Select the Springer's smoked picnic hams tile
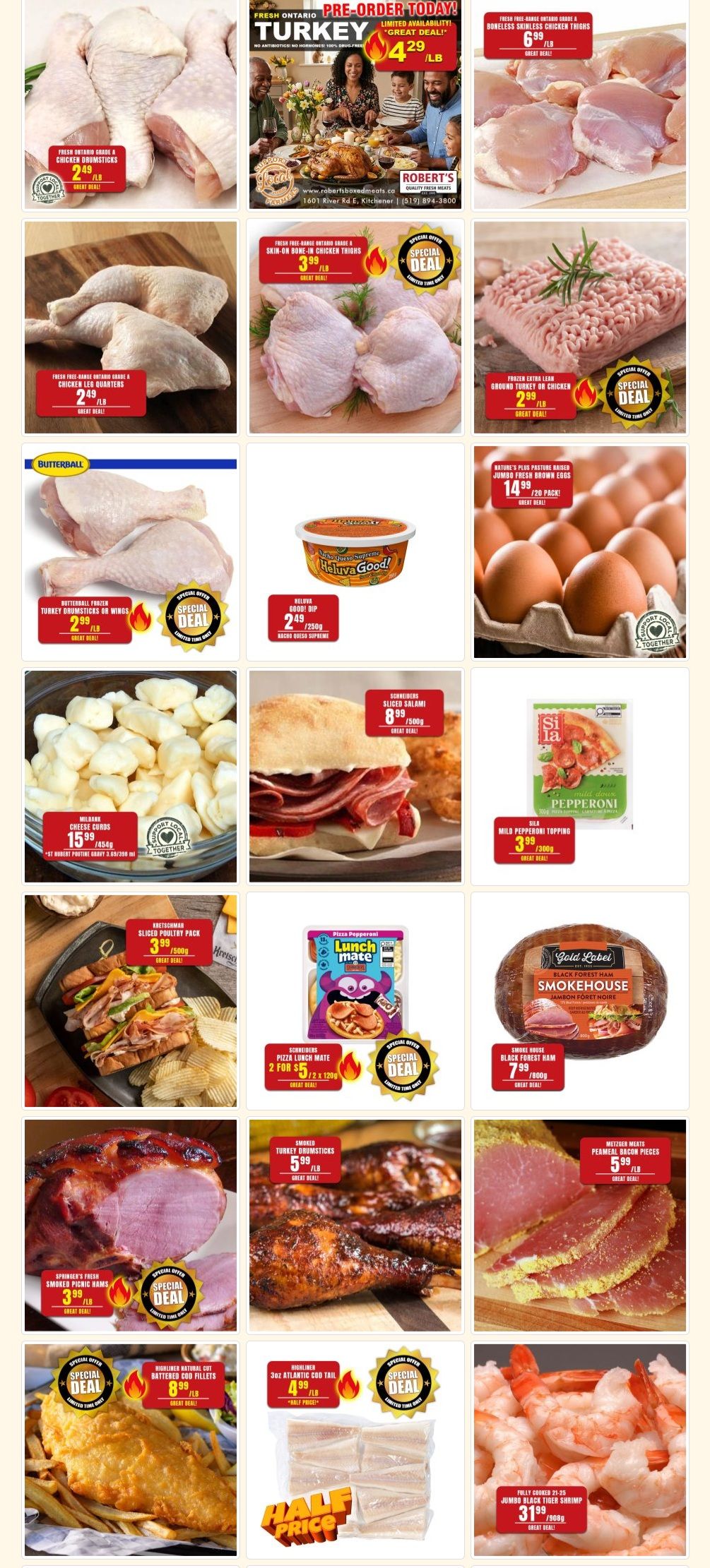 (131, 1225)
